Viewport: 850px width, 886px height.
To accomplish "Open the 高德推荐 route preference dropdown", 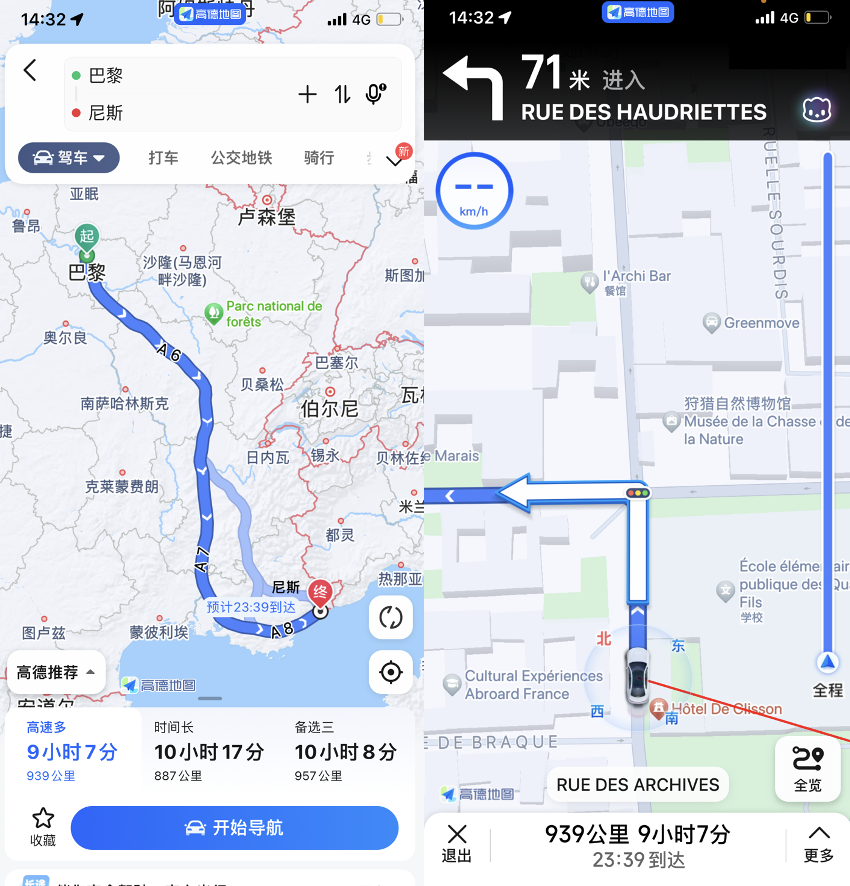I will coord(56,672).
